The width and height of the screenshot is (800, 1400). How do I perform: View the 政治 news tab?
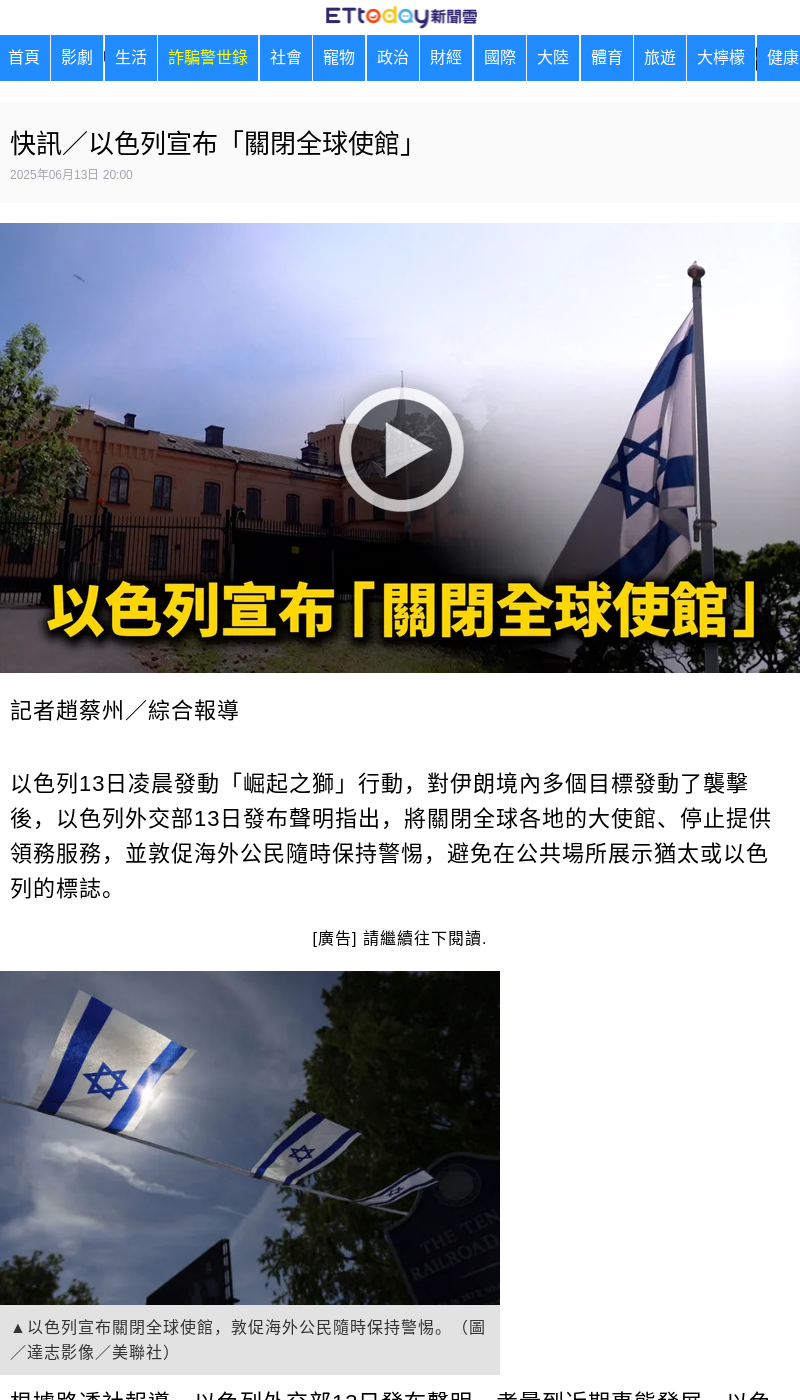393,58
